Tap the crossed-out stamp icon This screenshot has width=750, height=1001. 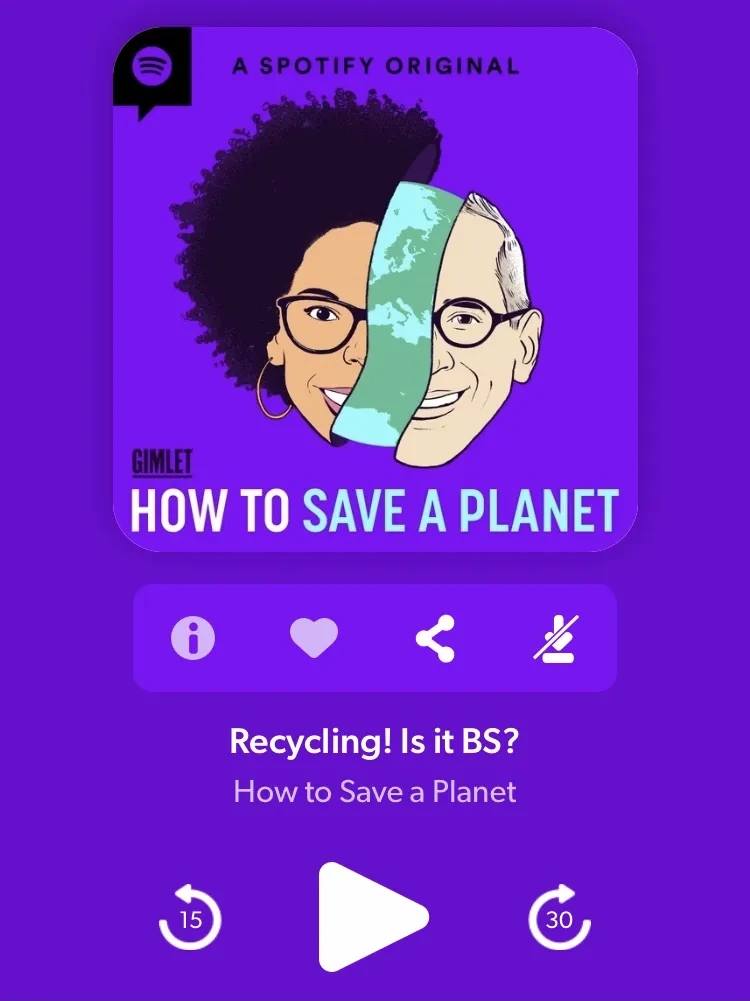click(556, 638)
